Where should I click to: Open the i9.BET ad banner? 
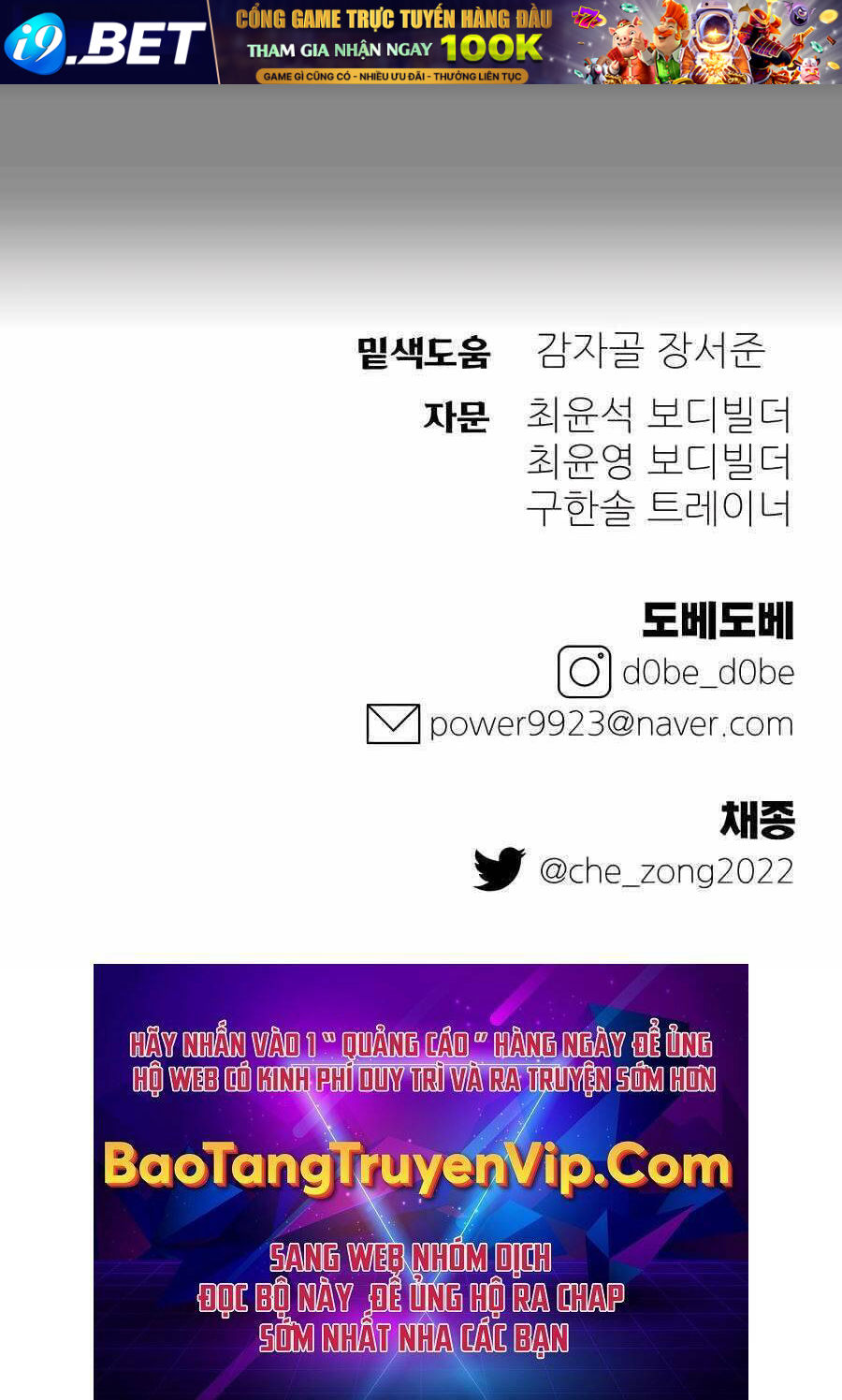click(x=421, y=42)
